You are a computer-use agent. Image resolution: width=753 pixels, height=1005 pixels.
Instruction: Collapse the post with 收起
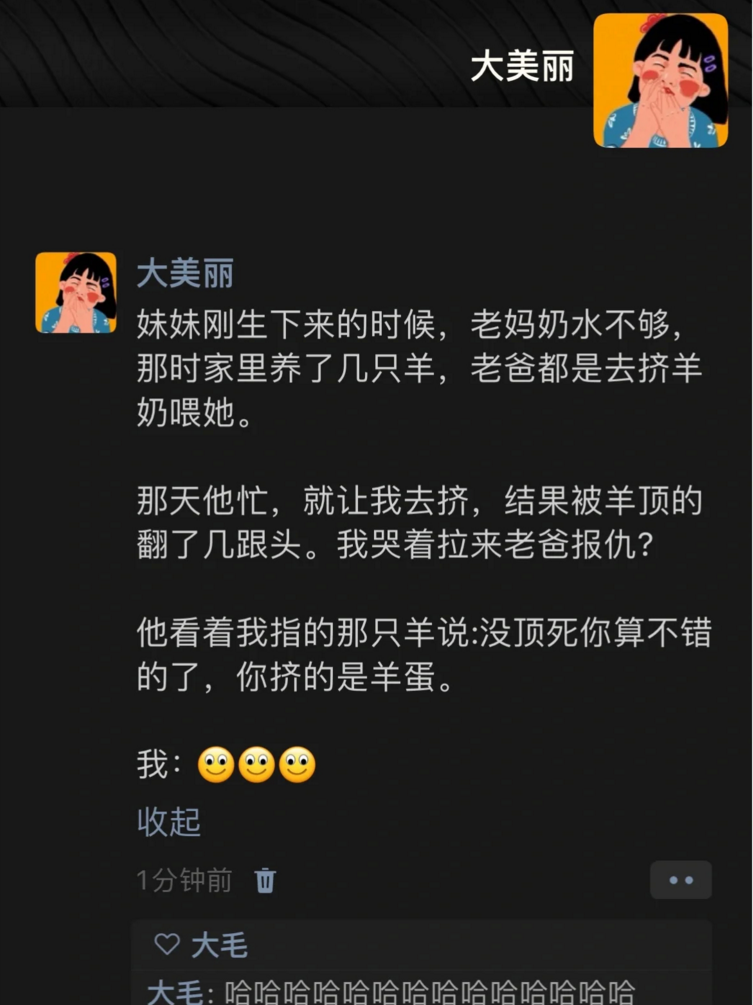169,821
